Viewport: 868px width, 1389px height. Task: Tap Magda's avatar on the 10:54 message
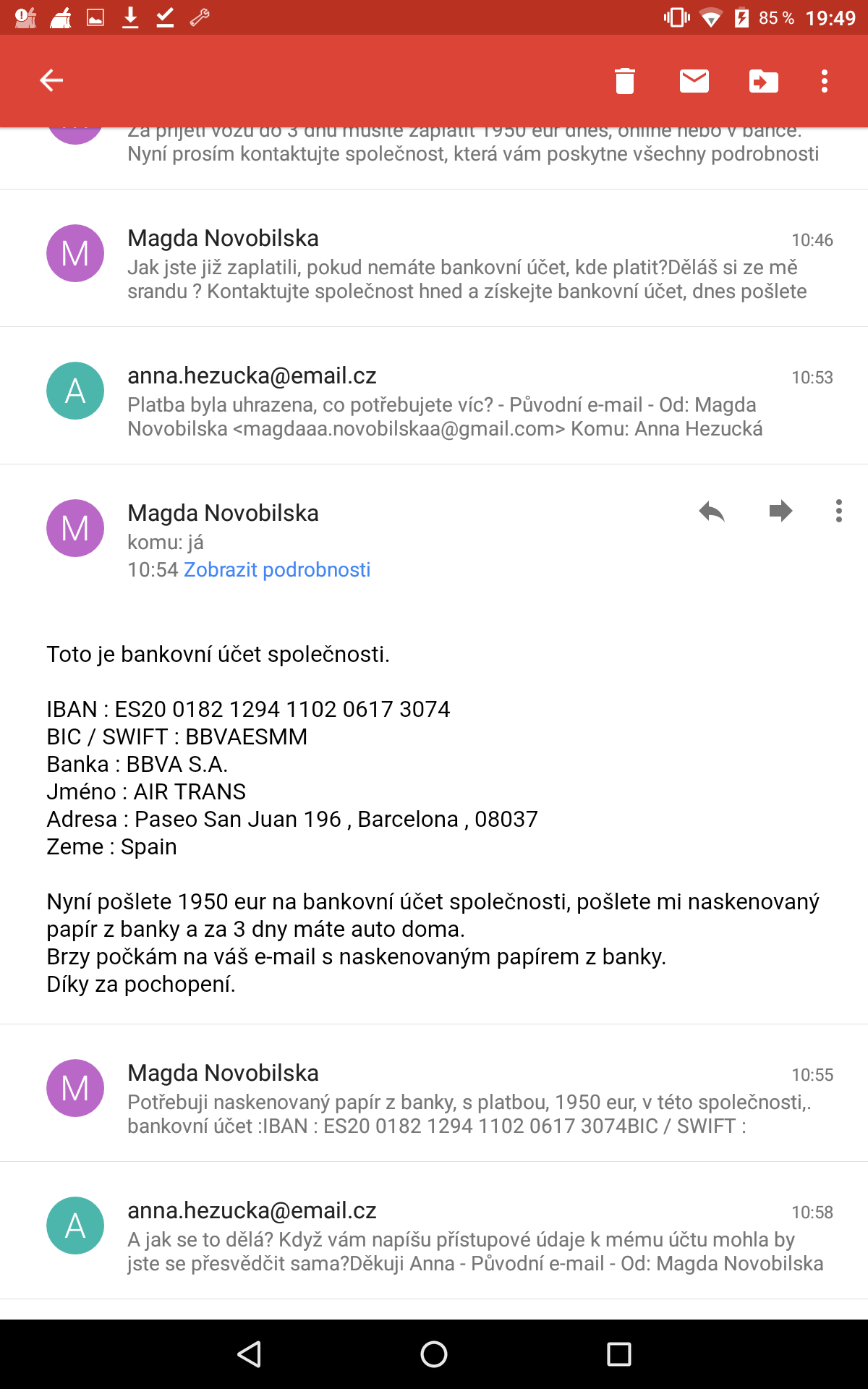(x=75, y=528)
